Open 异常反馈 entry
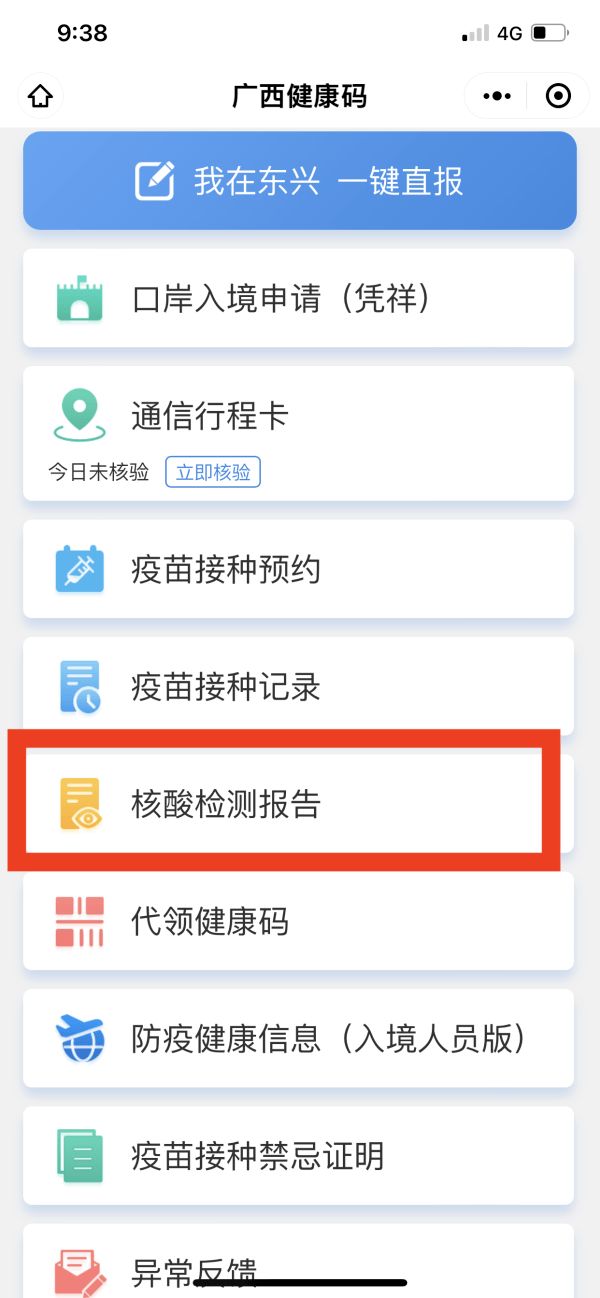600x1298 pixels. (x=299, y=1261)
